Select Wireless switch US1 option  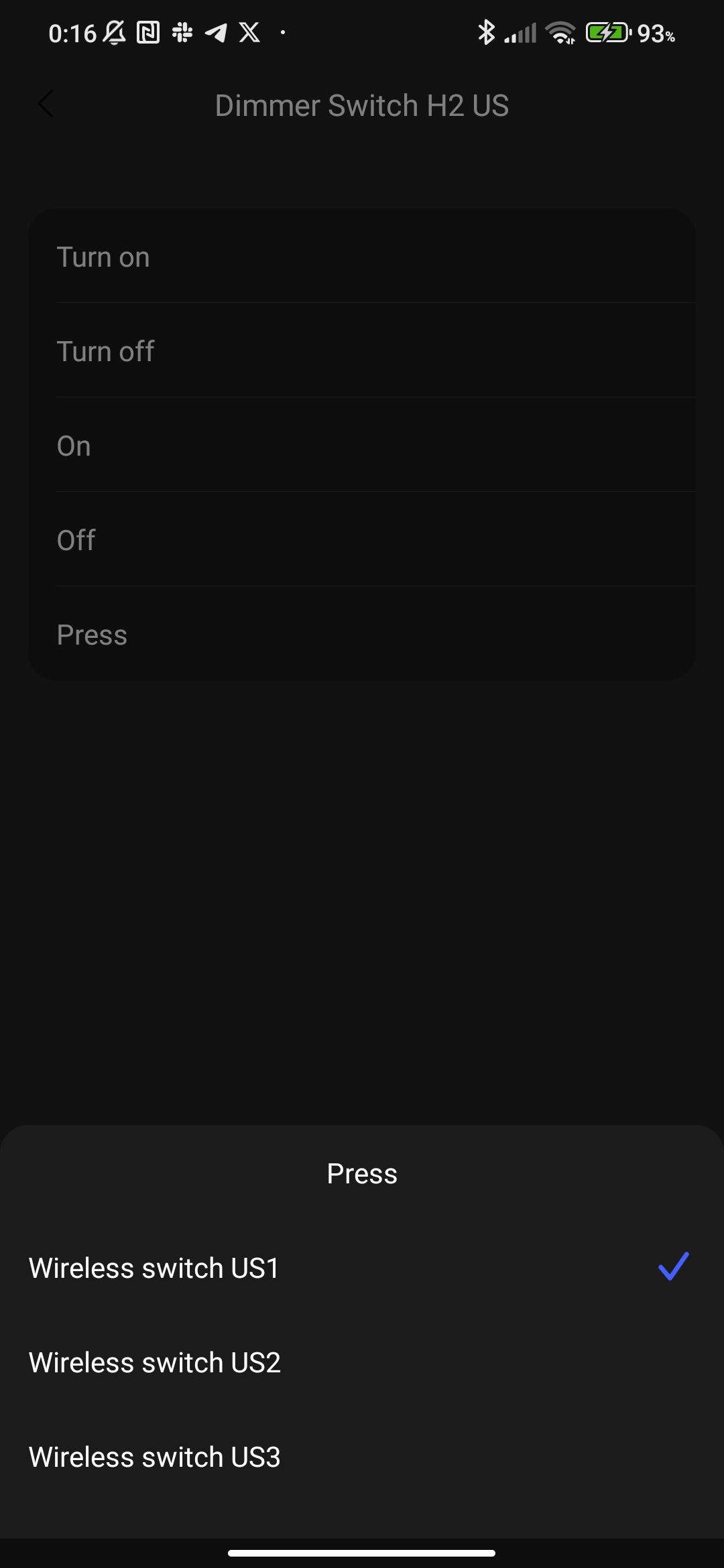(x=154, y=1268)
